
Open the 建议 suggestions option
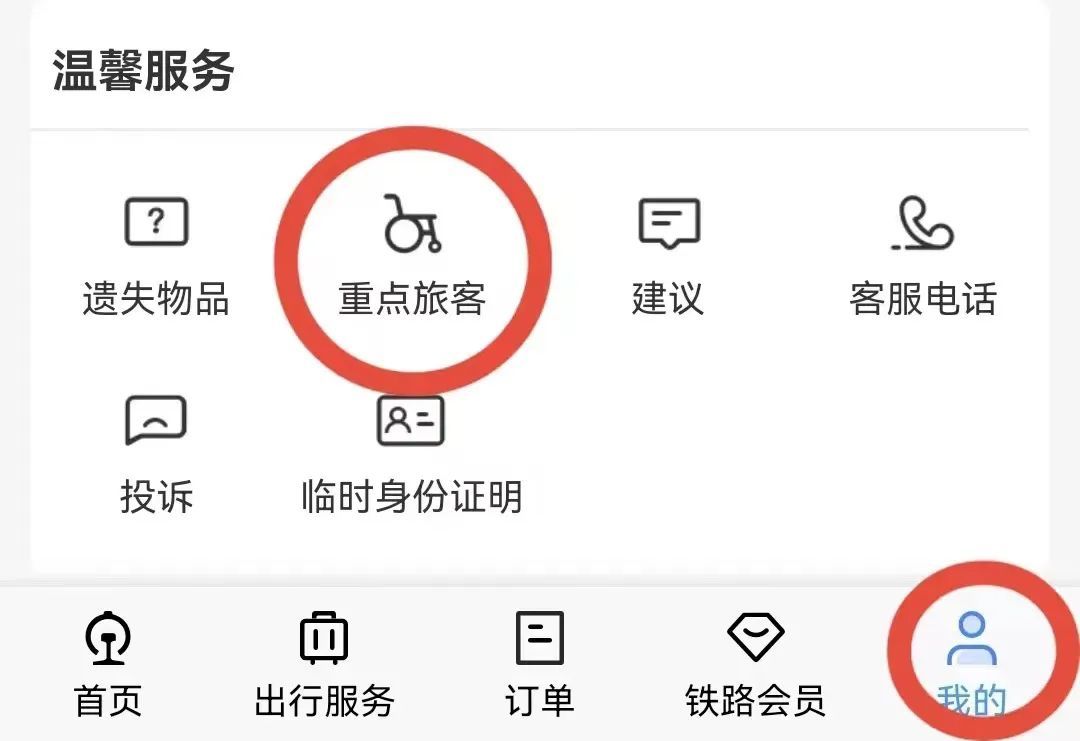click(668, 254)
